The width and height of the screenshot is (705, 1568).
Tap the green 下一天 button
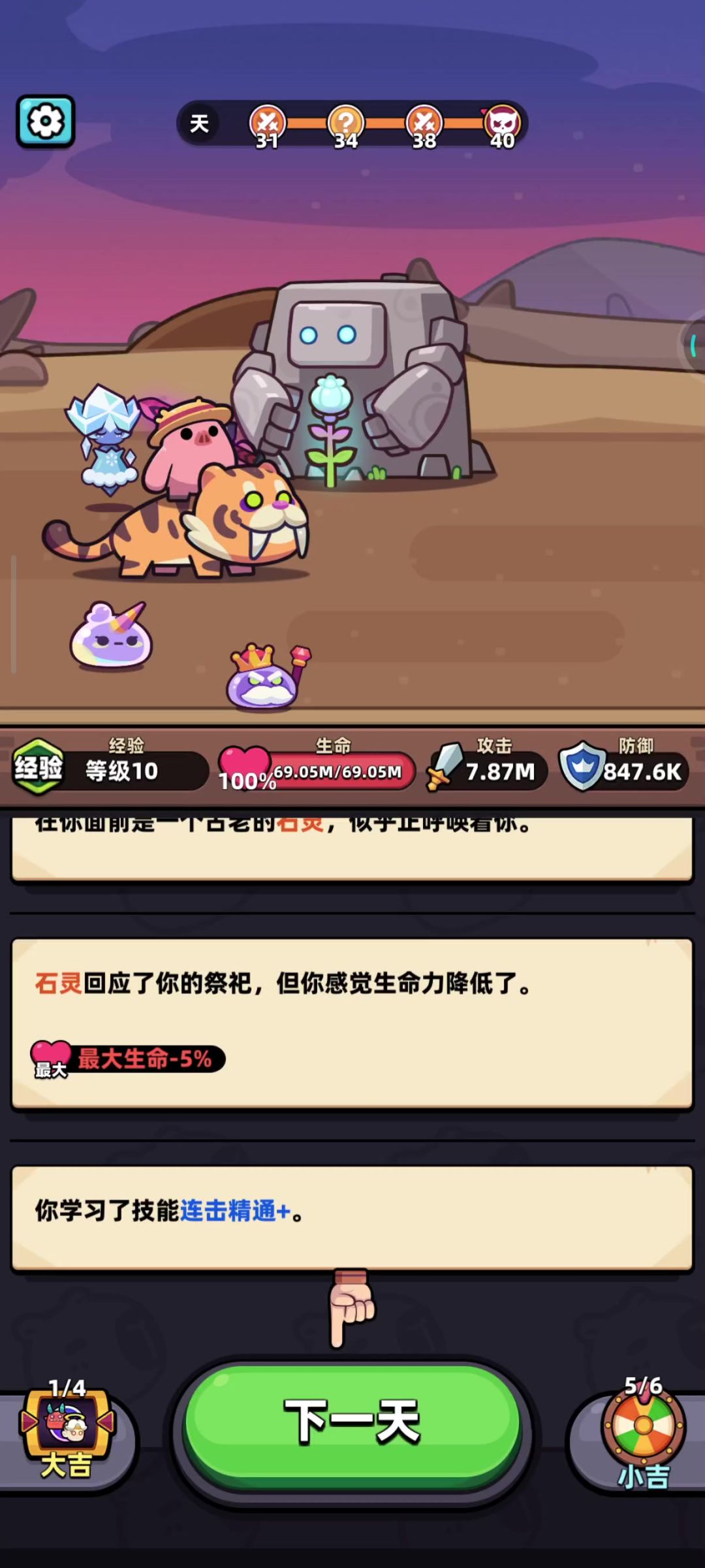click(x=352, y=1422)
